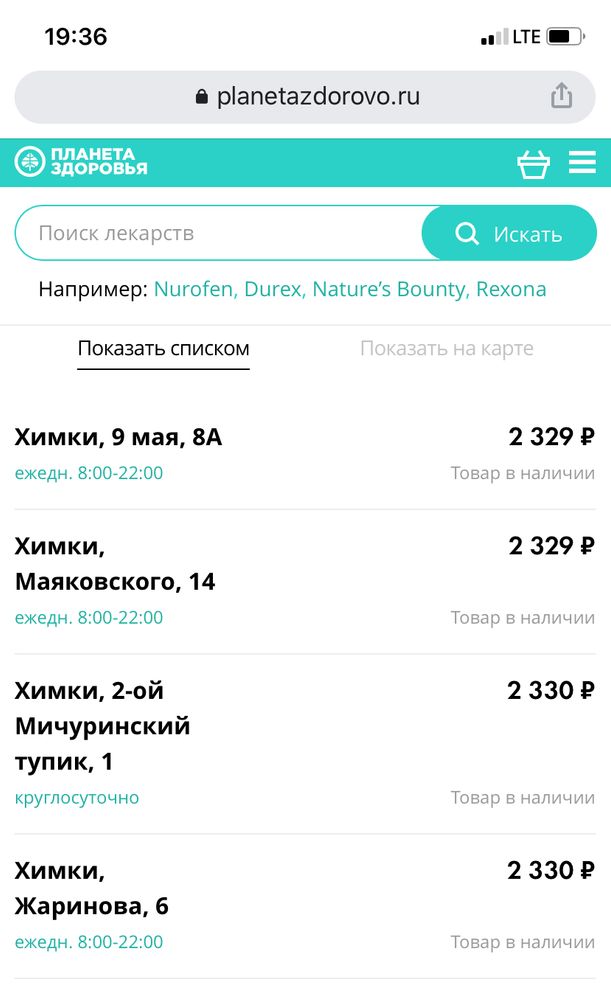
Task: Select the Rexona example link
Action: 511,290
